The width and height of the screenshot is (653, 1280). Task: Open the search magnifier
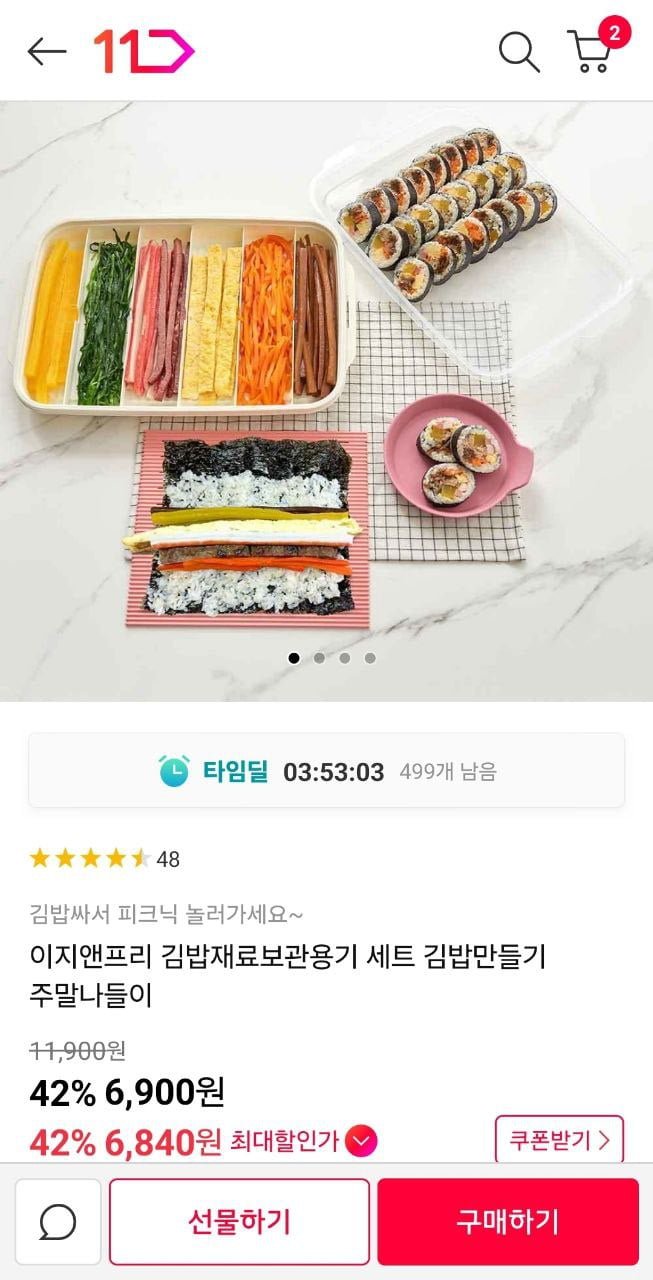tap(519, 51)
